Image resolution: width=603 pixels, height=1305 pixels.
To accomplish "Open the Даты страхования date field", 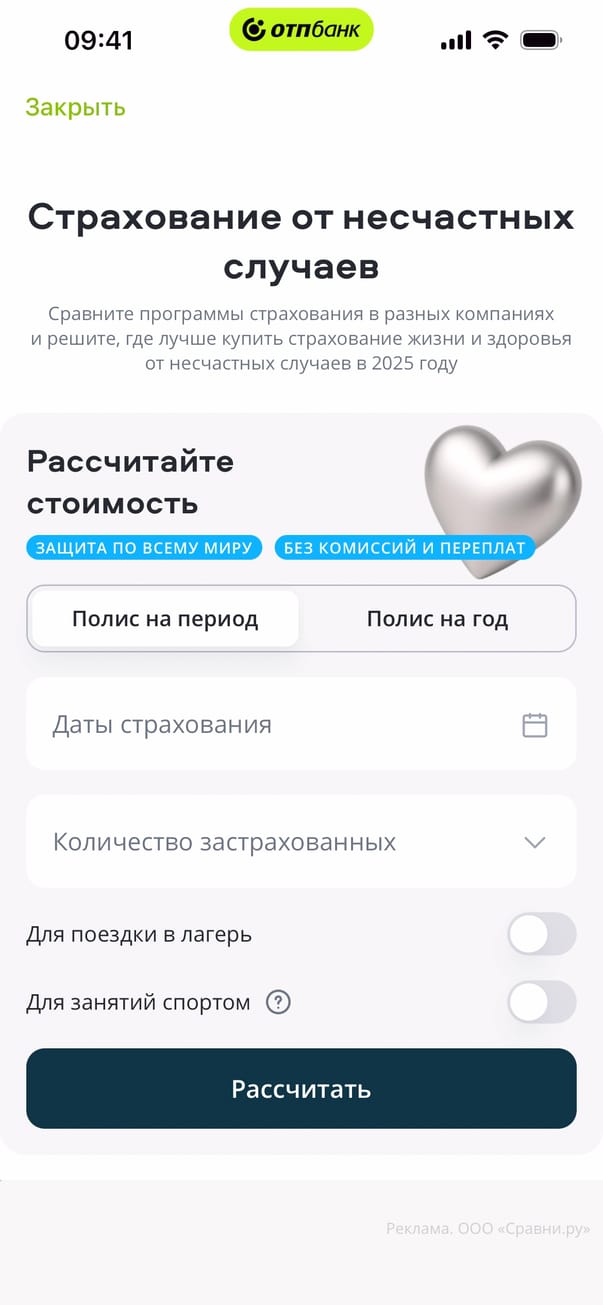I will point(300,724).
